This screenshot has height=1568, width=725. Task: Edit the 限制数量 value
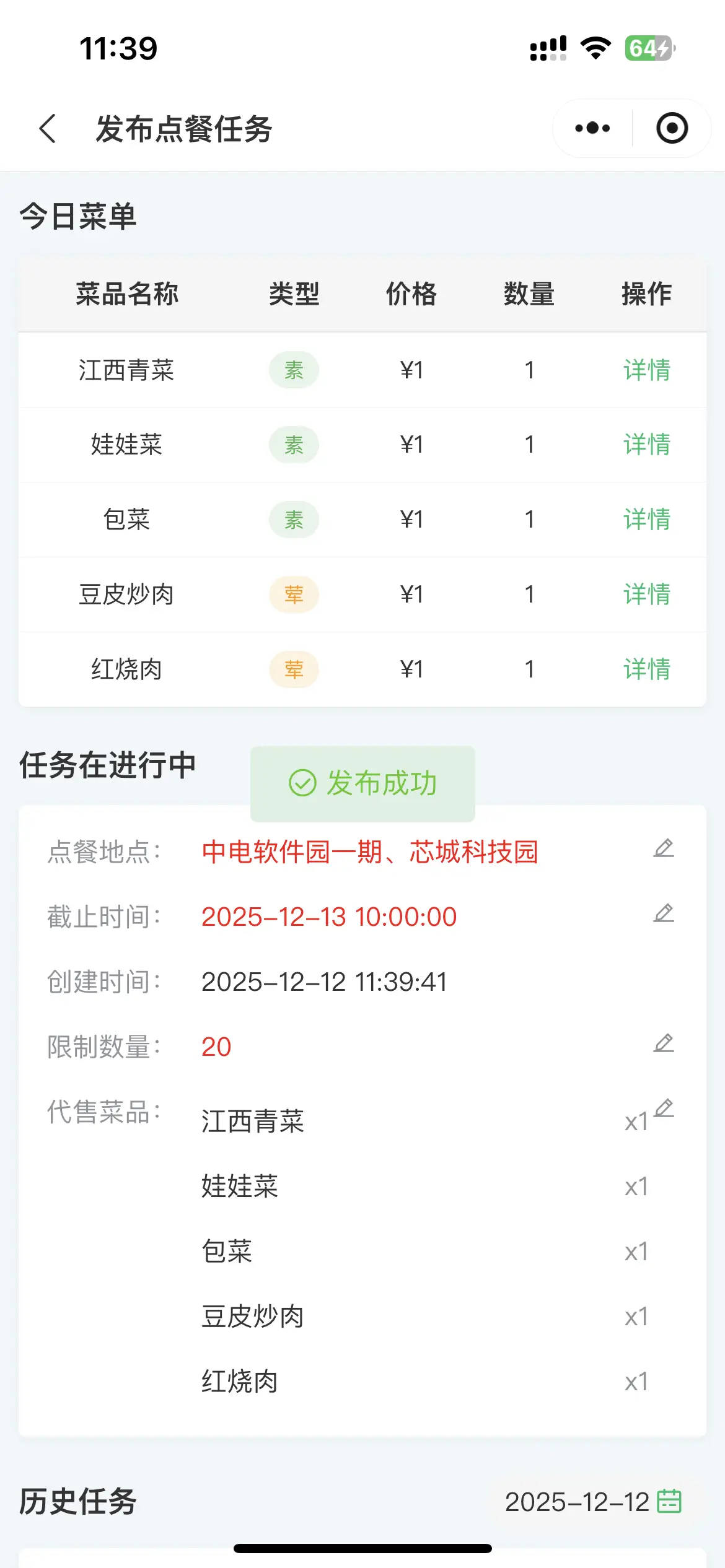(x=663, y=1043)
